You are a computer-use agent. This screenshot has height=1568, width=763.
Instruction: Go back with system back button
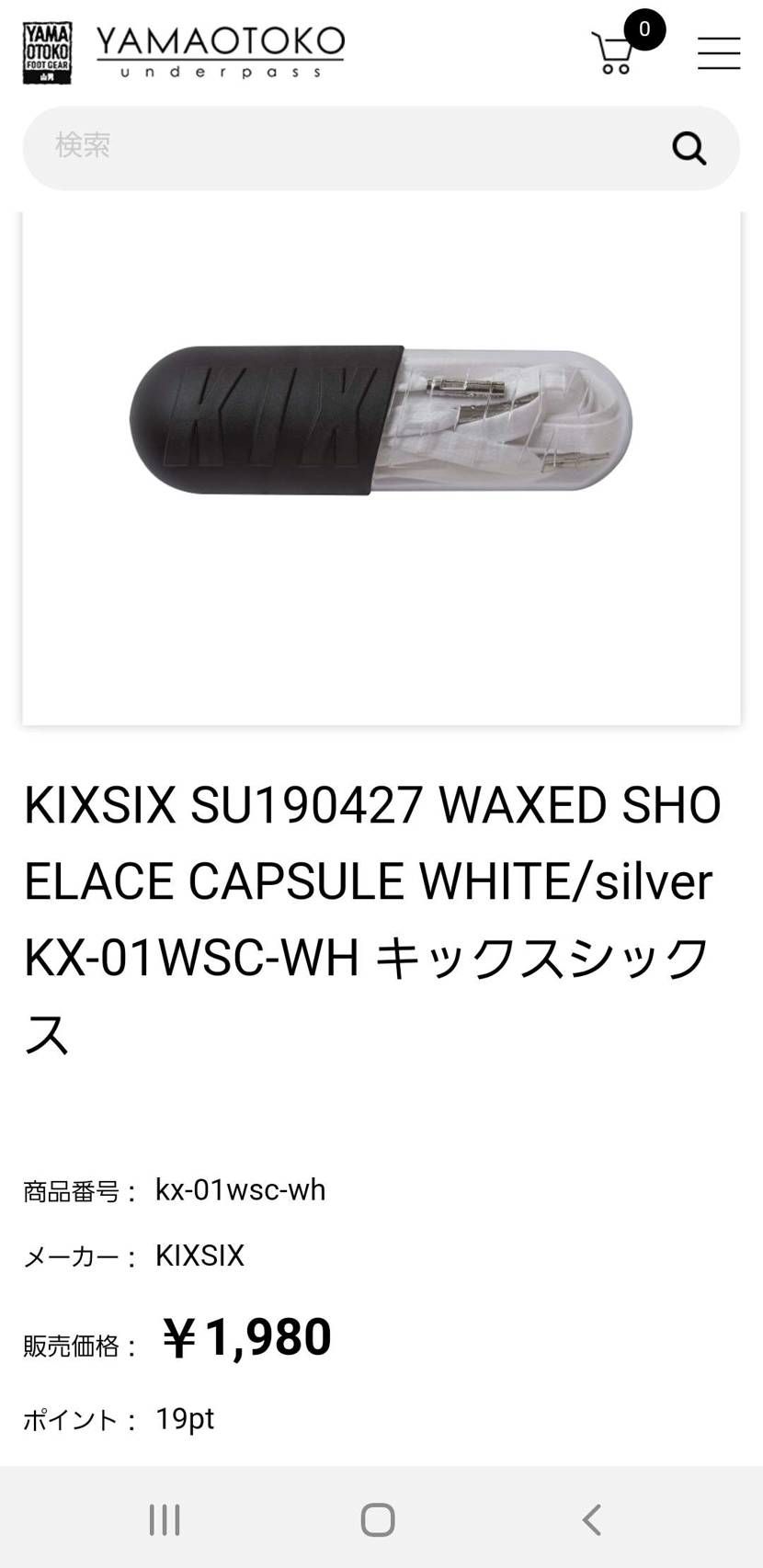592,1519
